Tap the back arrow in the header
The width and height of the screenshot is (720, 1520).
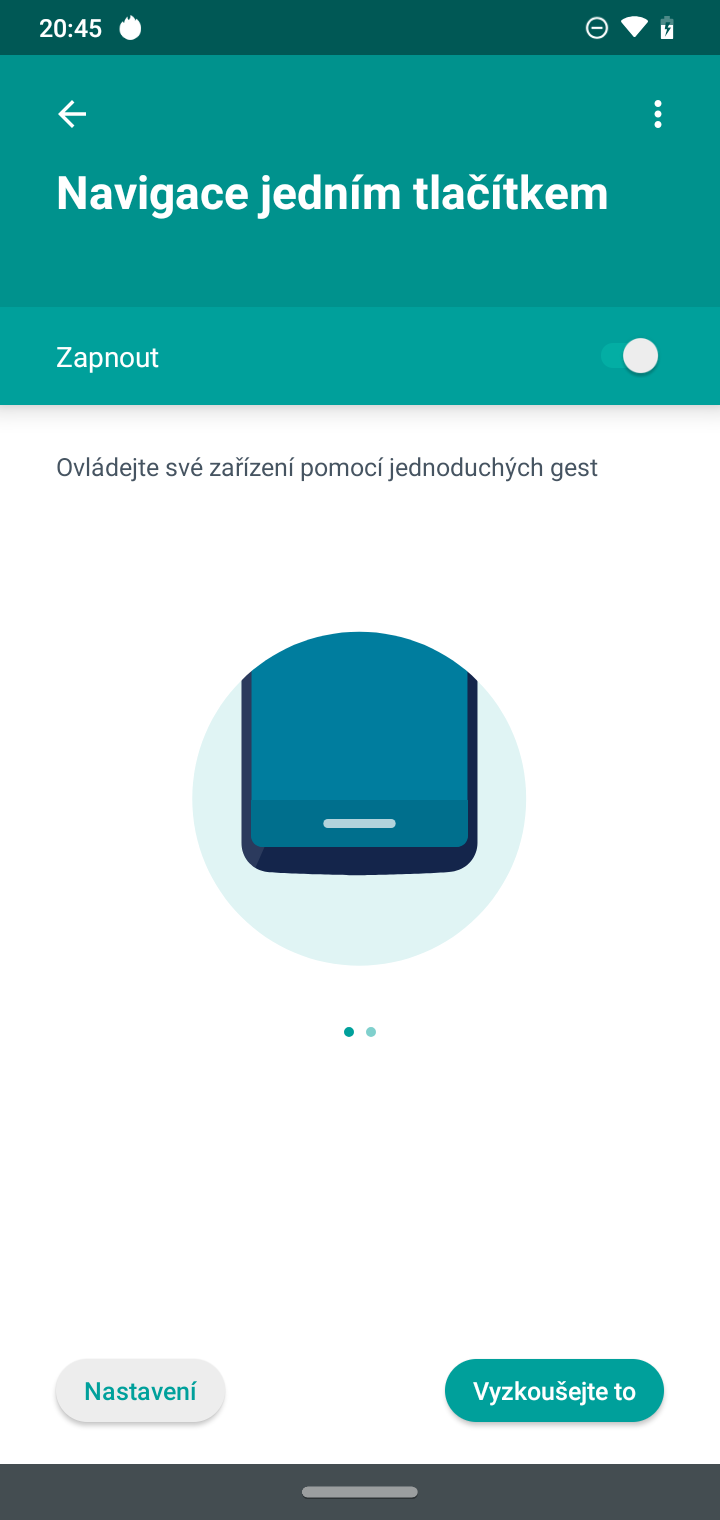pos(71,113)
